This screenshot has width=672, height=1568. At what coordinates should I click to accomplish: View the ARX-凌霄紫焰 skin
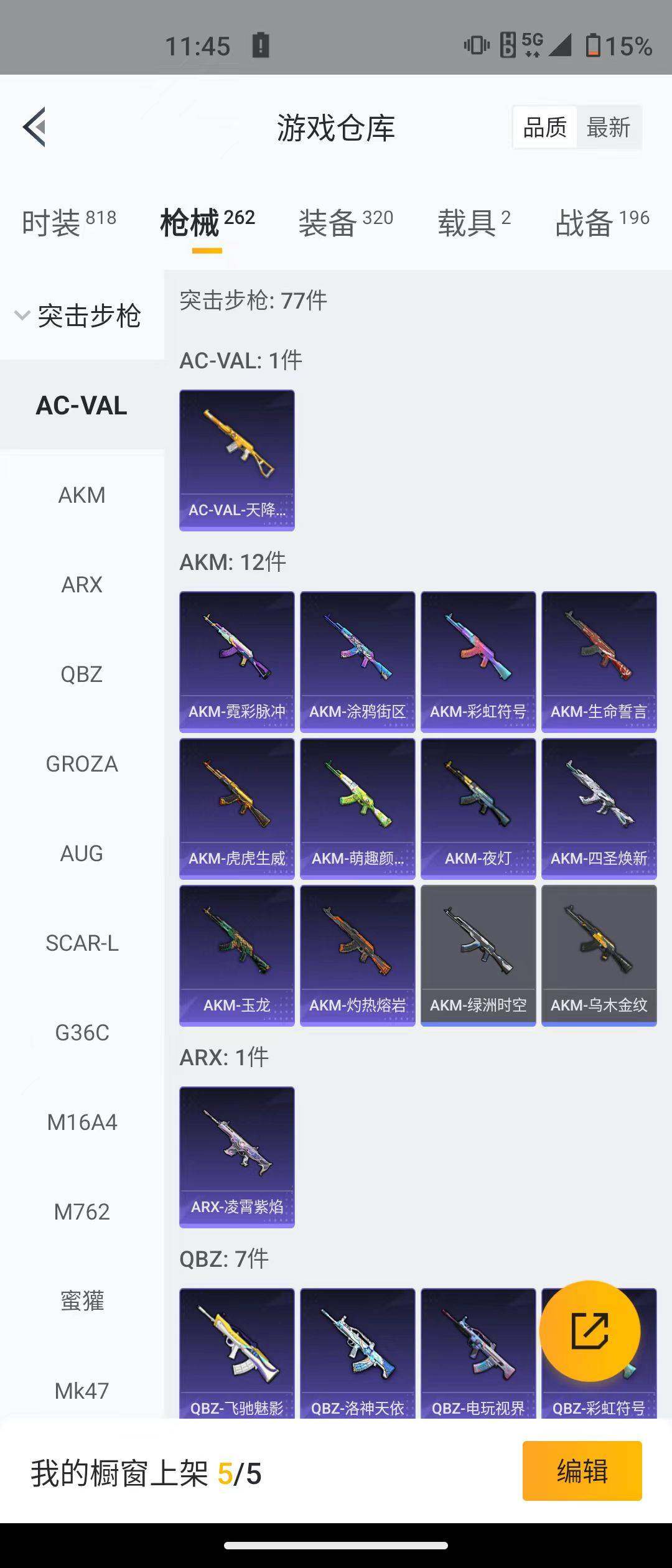pos(236,1157)
